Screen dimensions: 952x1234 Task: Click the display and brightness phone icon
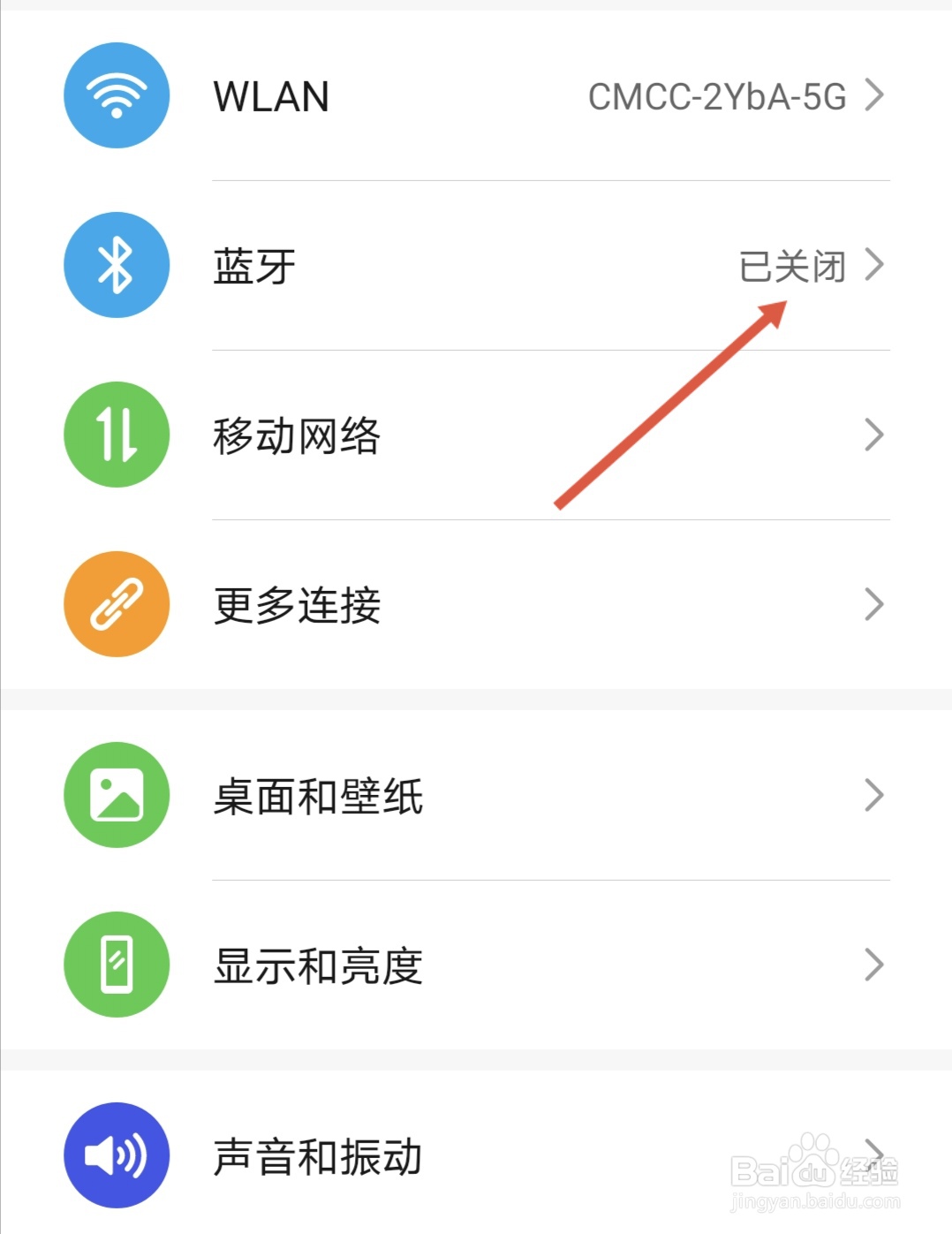click(x=116, y=965)
